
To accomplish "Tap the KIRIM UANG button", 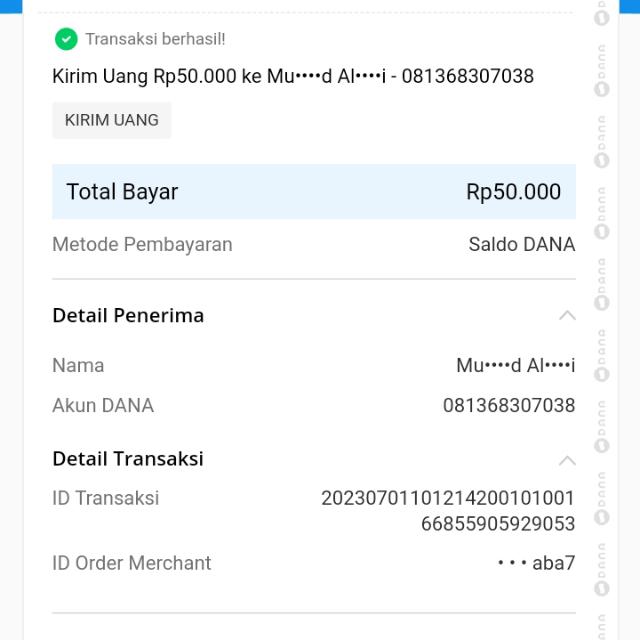I will click(x=112, y=120).
